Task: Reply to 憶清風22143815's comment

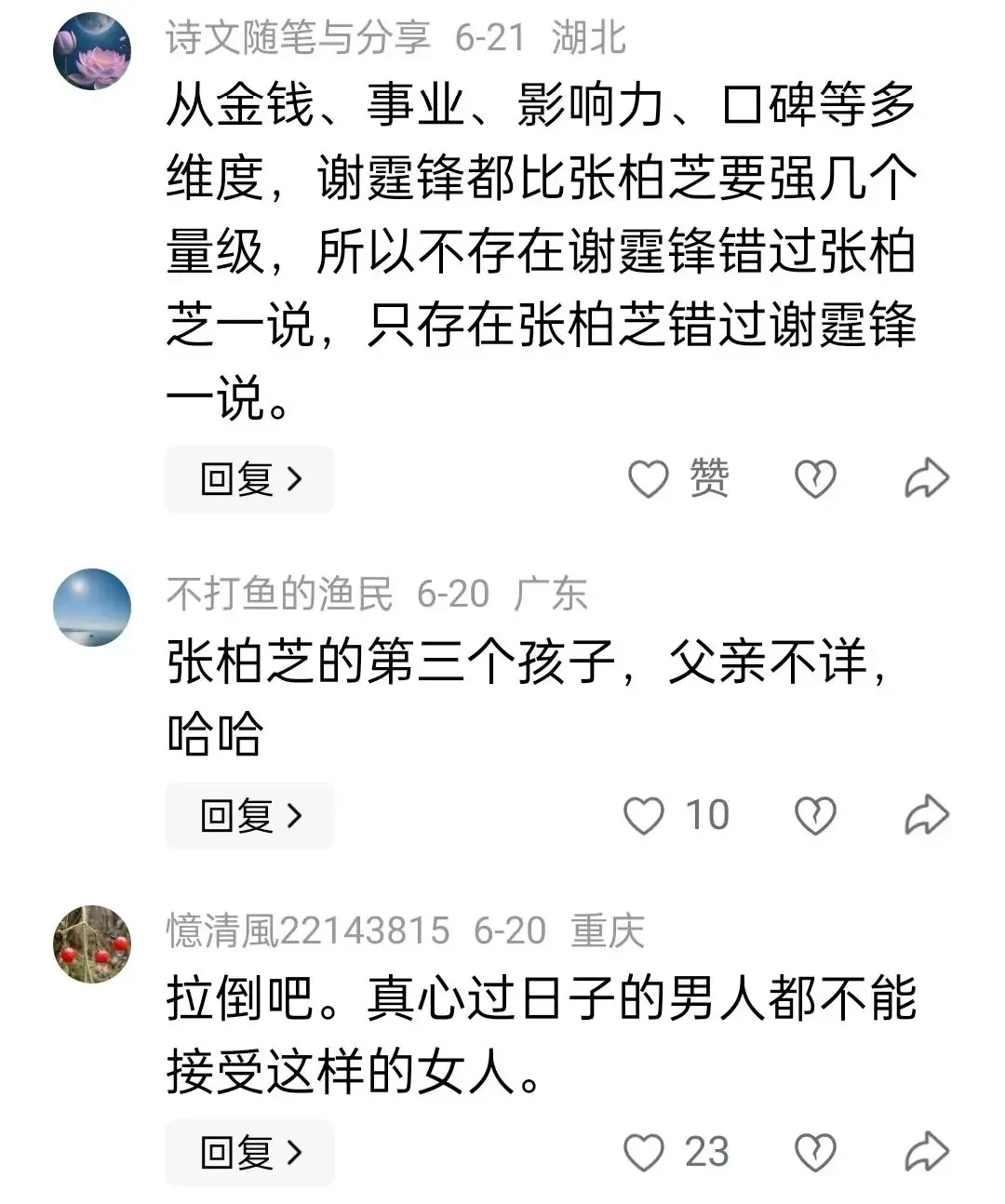Action: click(249, 1153)
